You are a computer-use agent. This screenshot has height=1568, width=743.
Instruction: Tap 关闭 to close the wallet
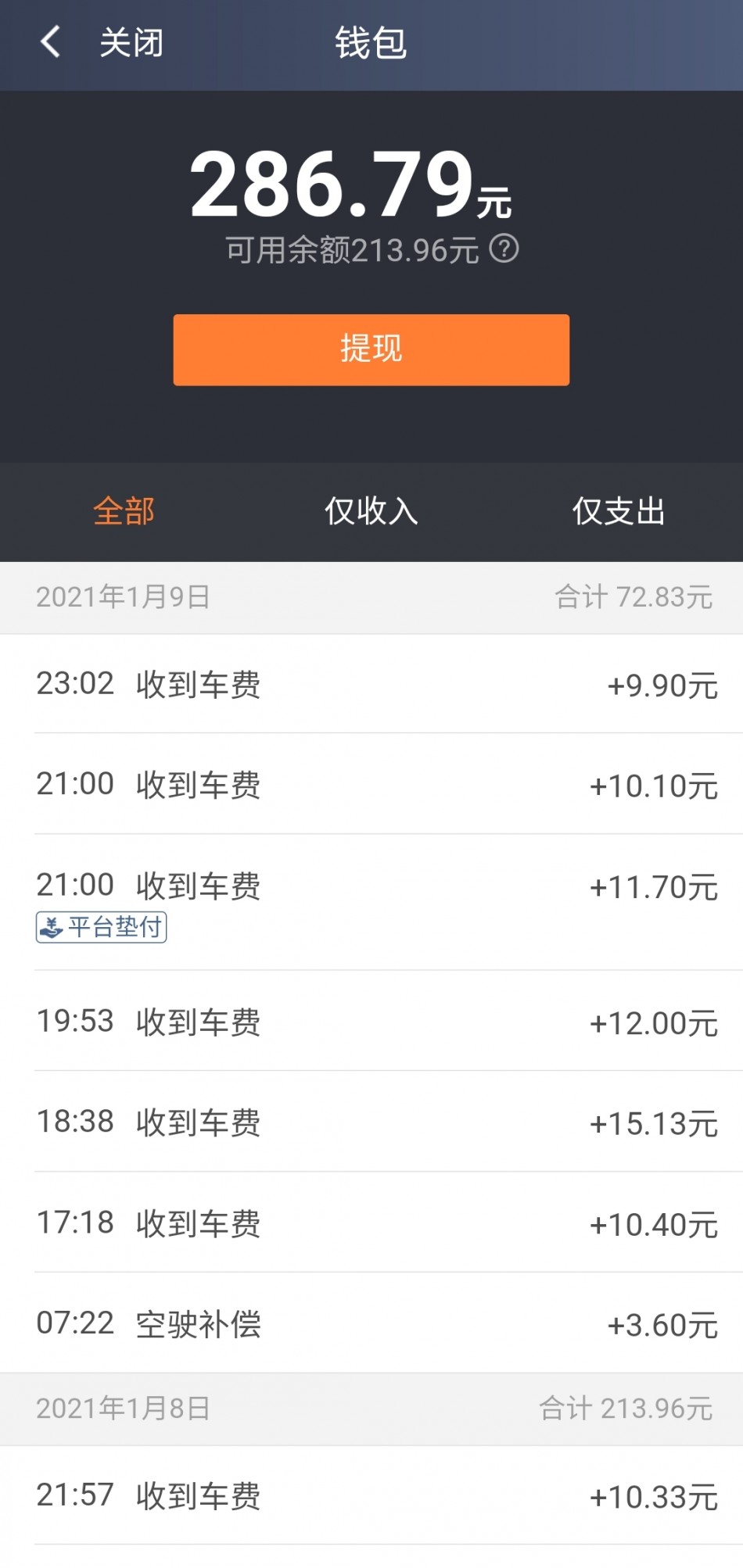coord(131,43)
